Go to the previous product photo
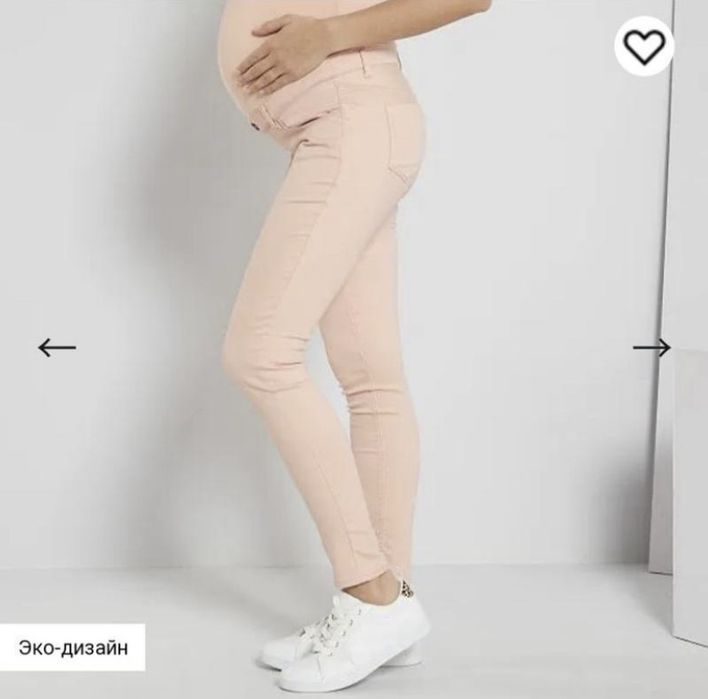 pos(57,347)
